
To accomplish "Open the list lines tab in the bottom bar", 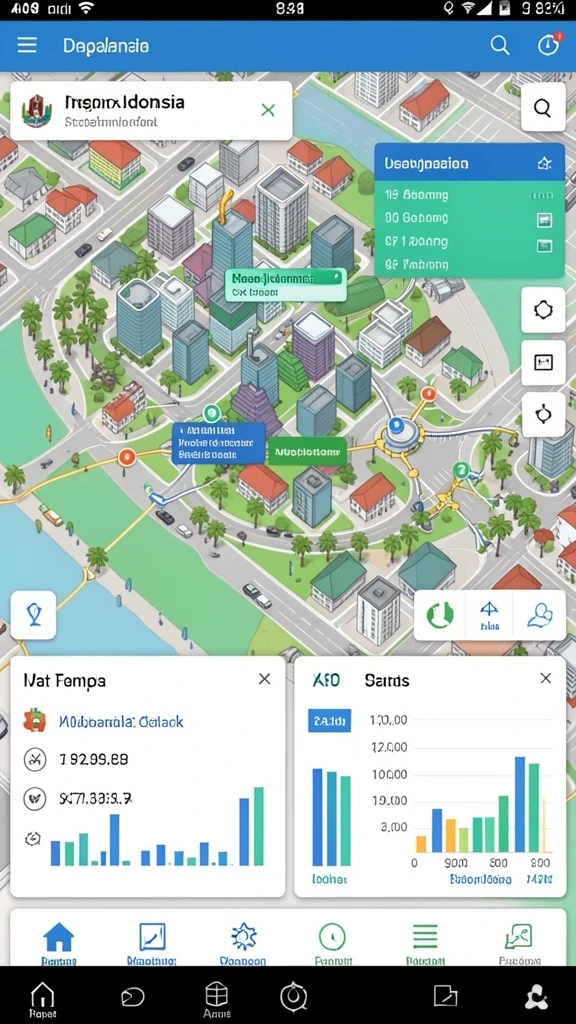I will (x=425, y=944).
